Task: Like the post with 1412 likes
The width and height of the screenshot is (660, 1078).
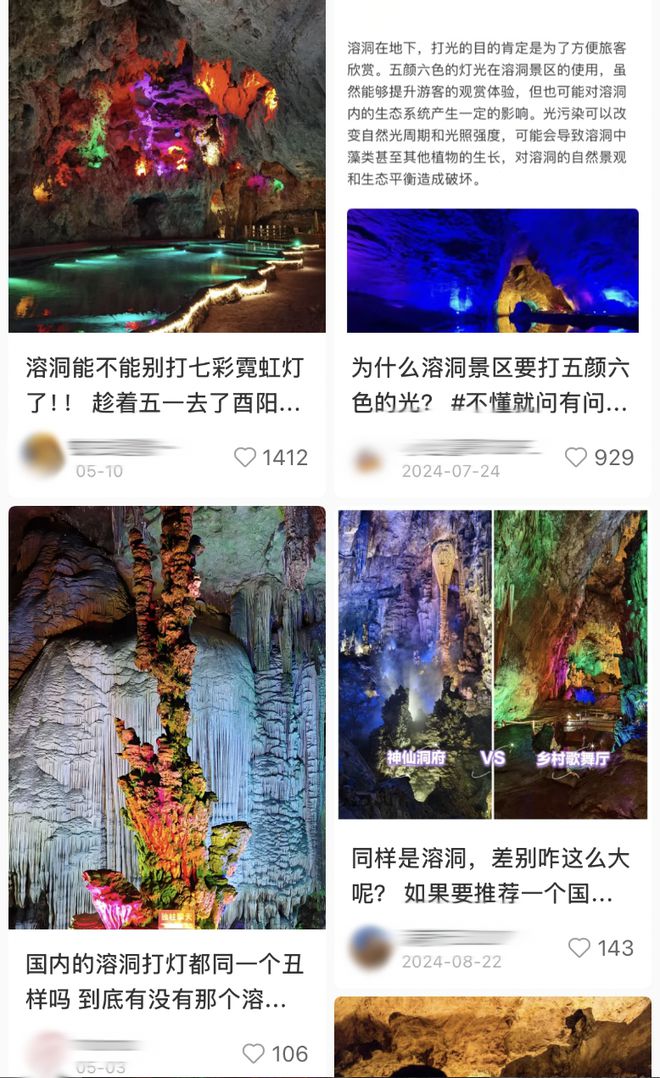Action: click(x=245, y=457)
